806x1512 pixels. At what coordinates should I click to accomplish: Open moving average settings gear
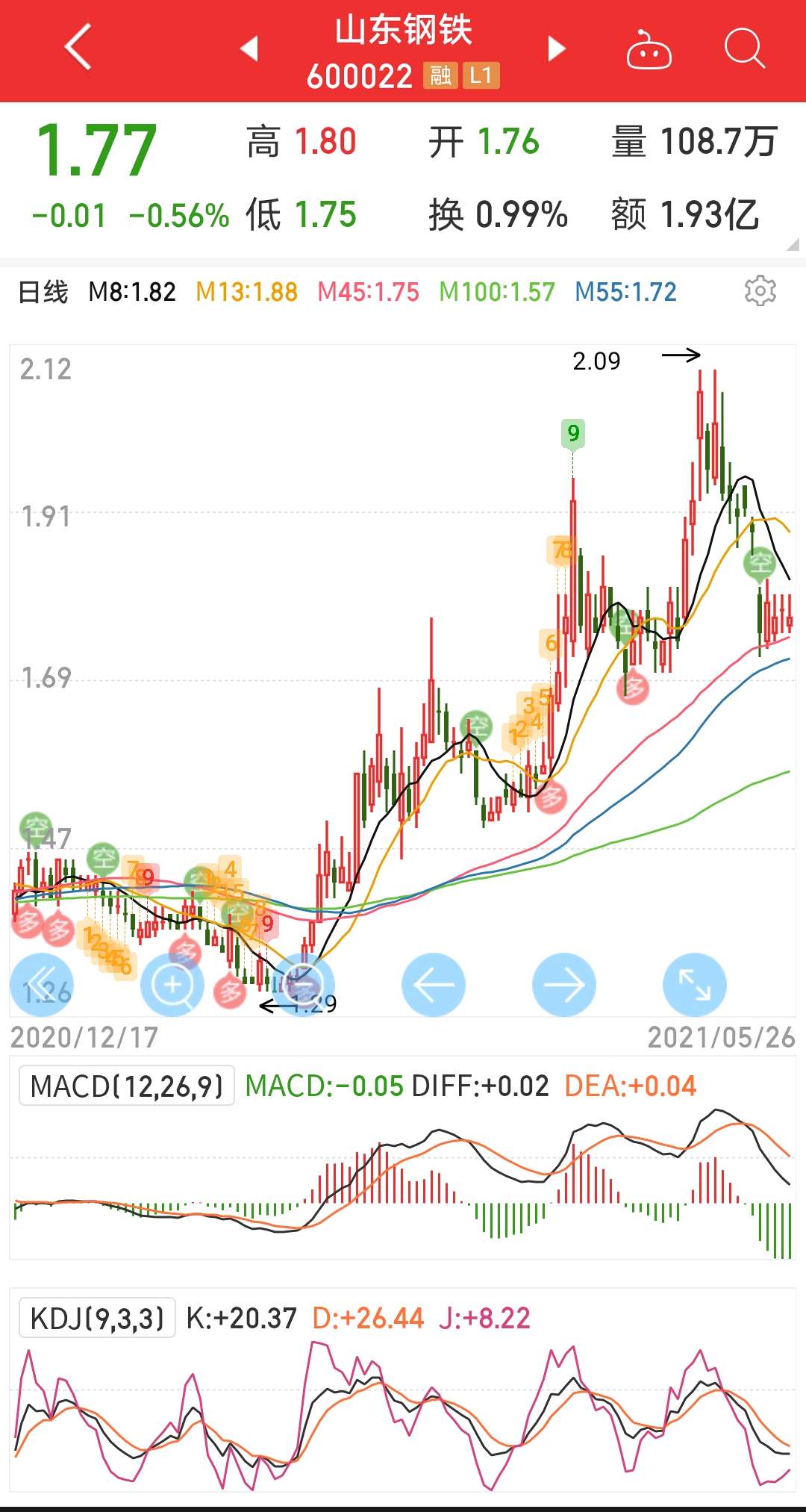click(760, 290)
